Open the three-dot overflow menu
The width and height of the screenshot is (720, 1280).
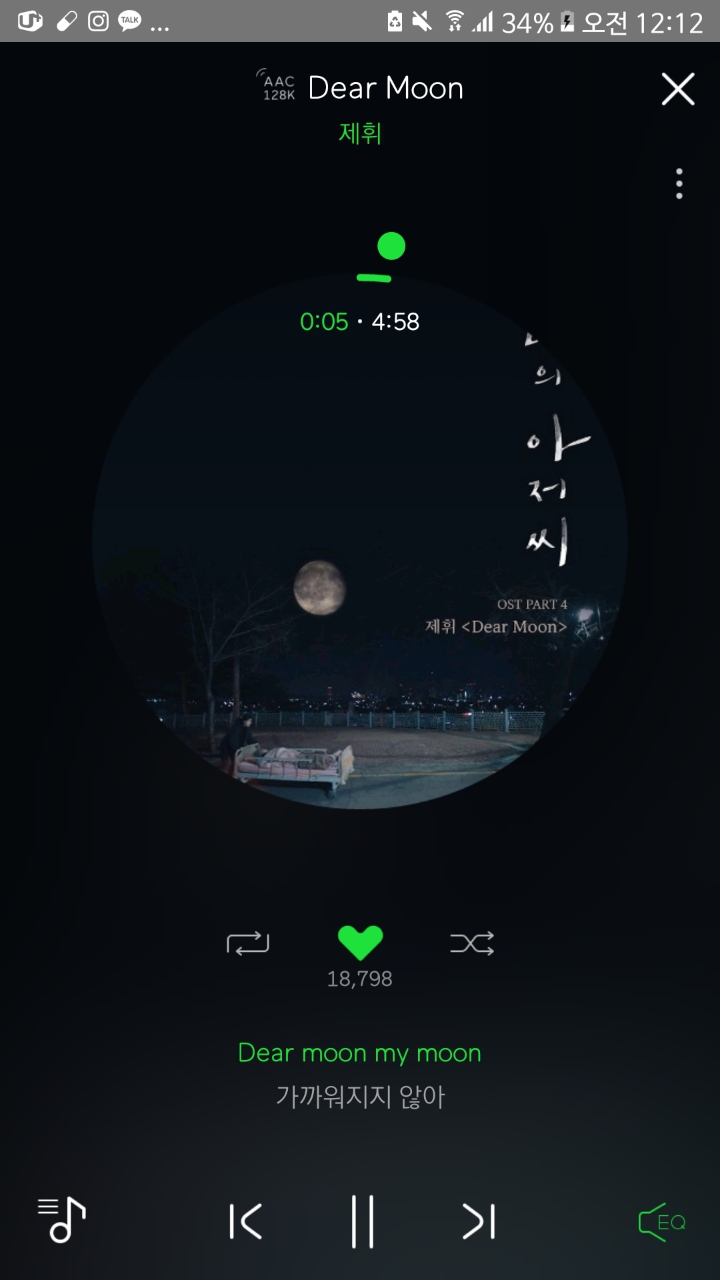(x=679, y=184)
